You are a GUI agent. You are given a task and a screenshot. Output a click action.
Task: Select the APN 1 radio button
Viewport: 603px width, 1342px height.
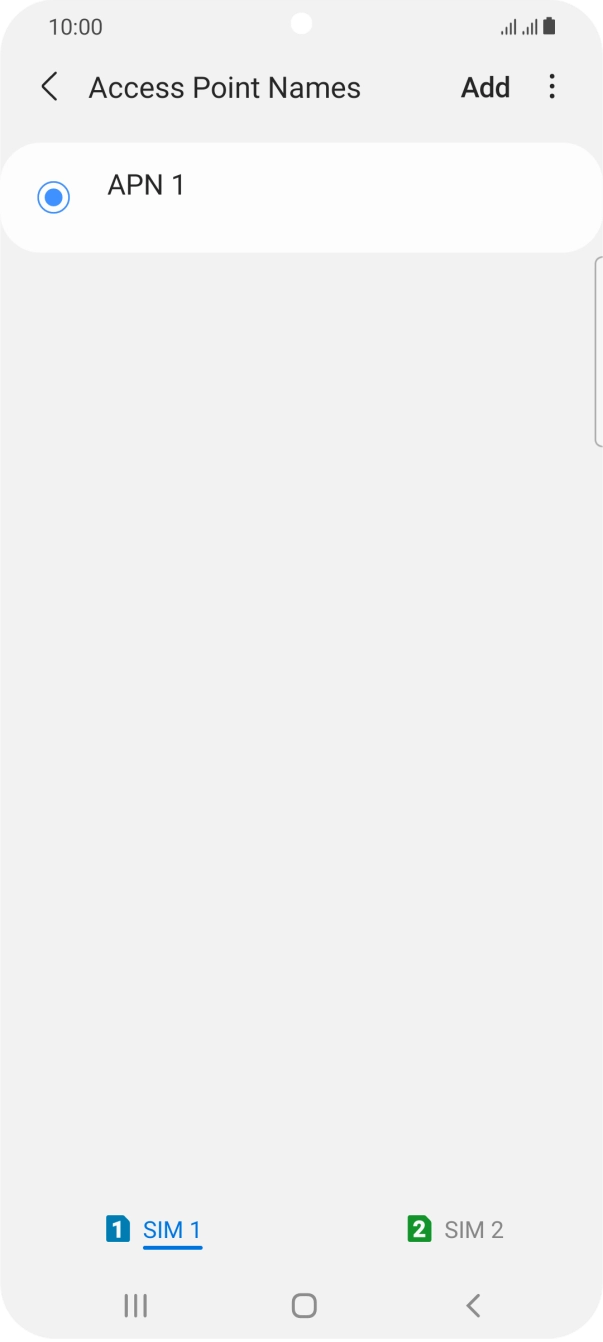53,197
